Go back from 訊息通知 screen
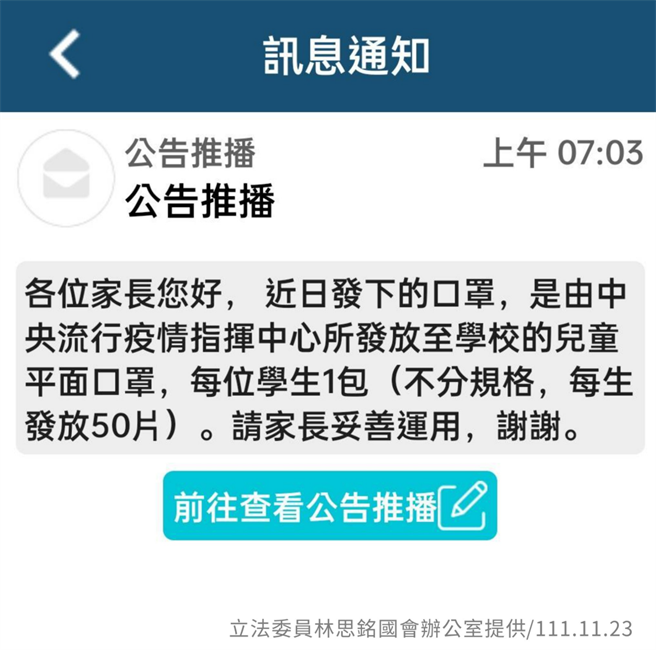Viewport: 656px width, 650px height. [x=65, y=54]
